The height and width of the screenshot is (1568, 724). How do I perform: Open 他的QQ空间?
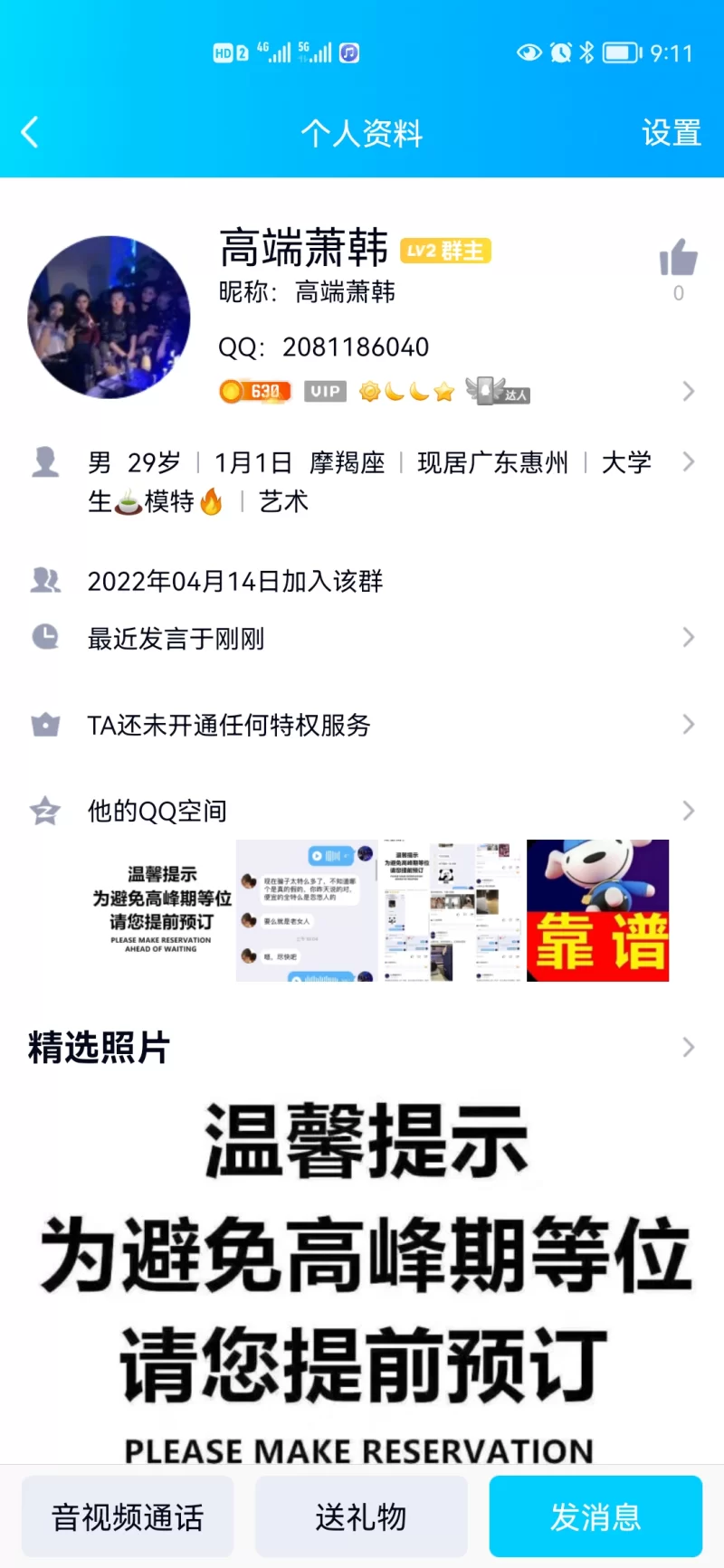click(362, 811)
